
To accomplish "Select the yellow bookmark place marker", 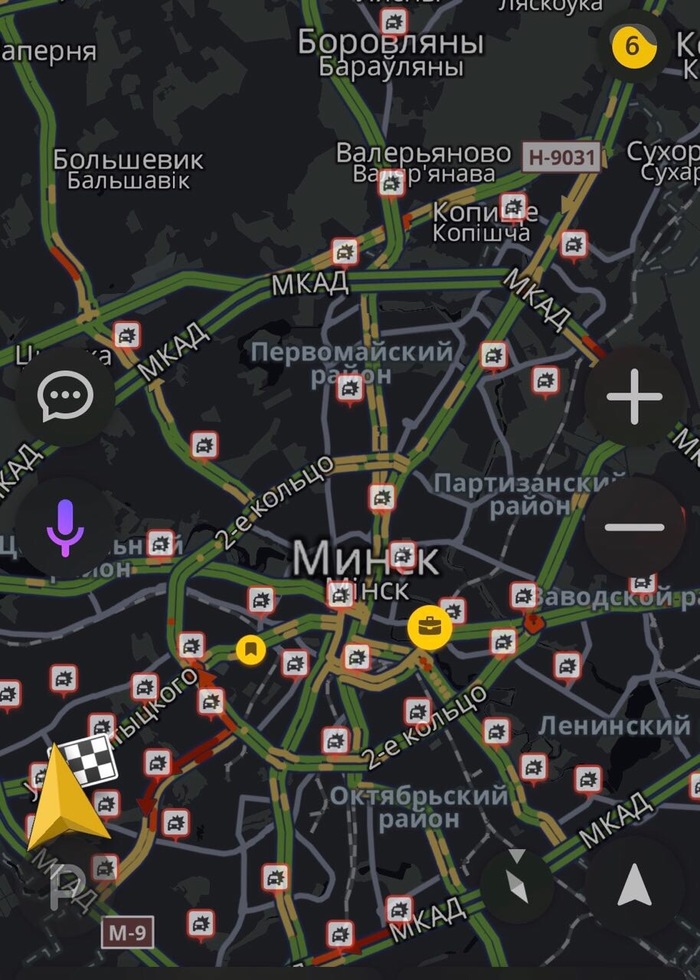I will 247,650.
